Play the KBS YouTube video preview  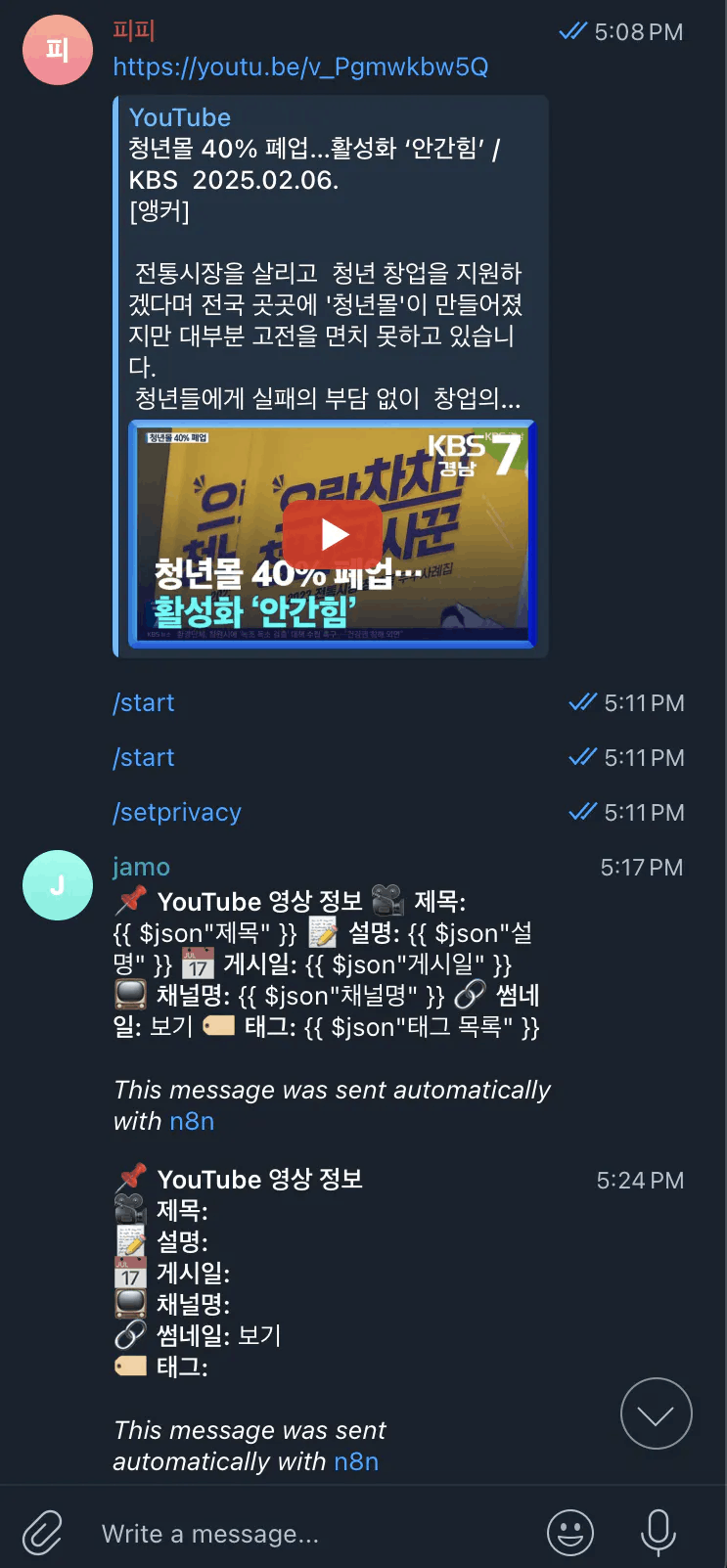[333, 534]
